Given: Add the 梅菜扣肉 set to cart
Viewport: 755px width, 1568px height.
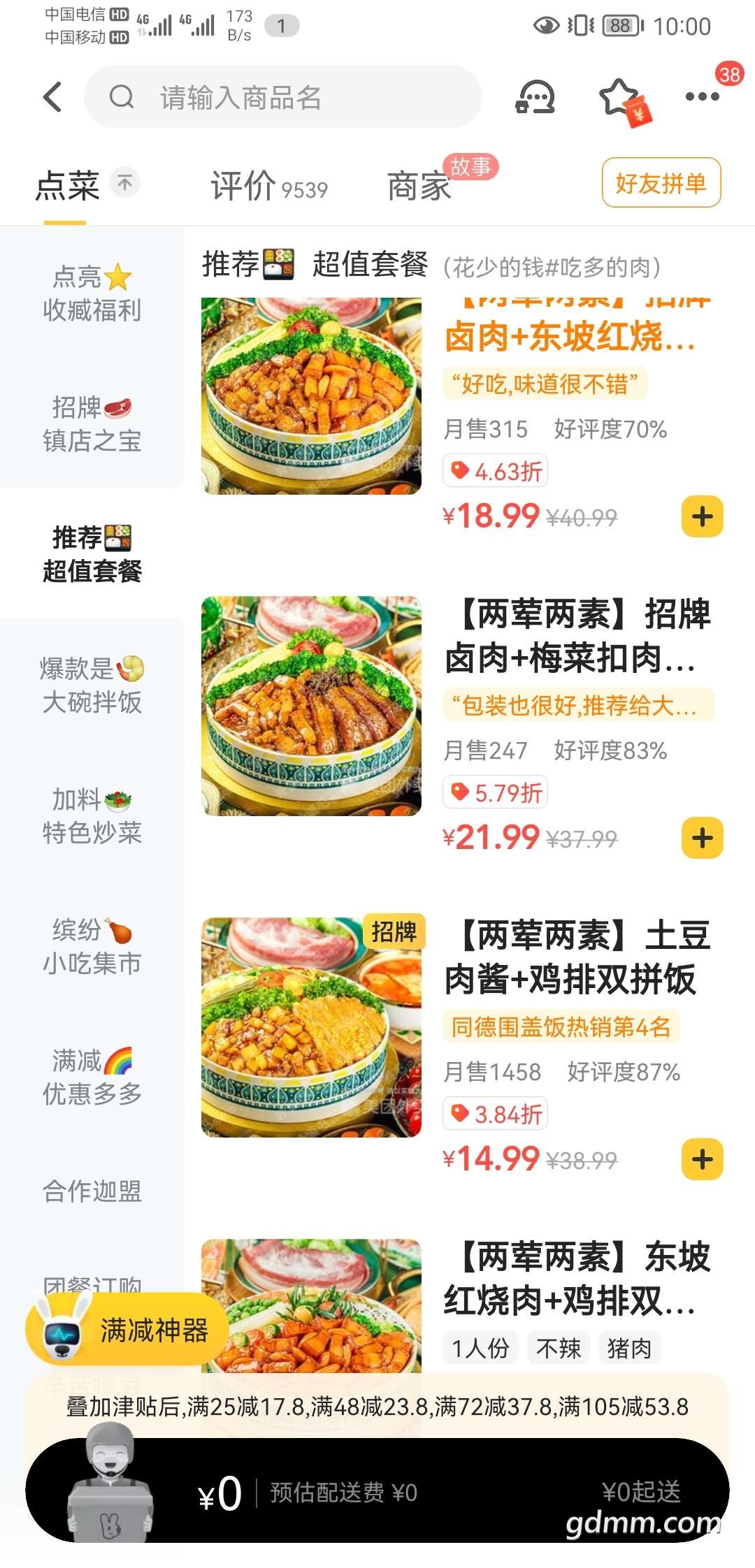Looking at the screenshot, I should tap(702, 838).
